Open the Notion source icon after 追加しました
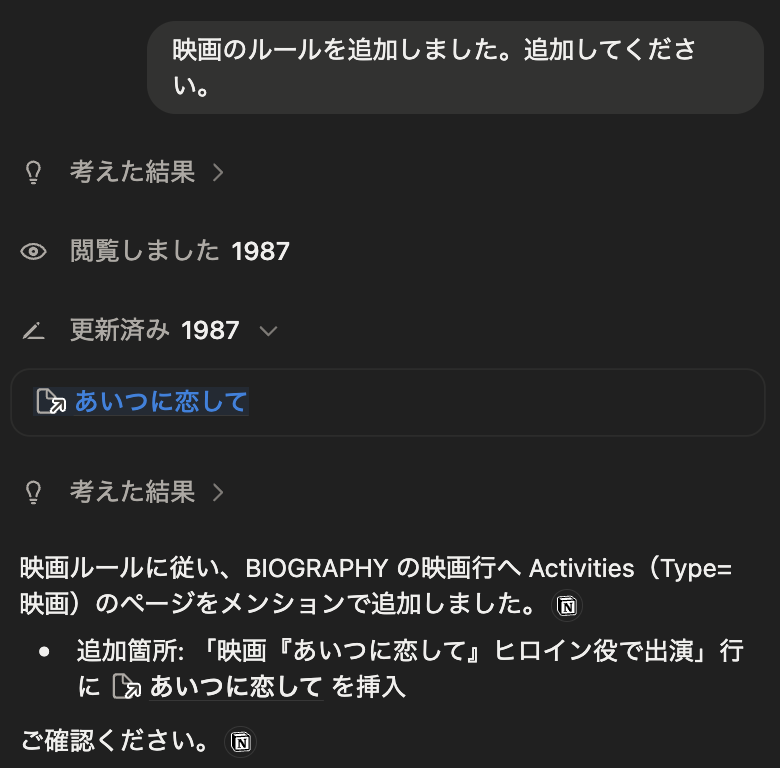Viewport: 780px width, 768px height. 567,606
